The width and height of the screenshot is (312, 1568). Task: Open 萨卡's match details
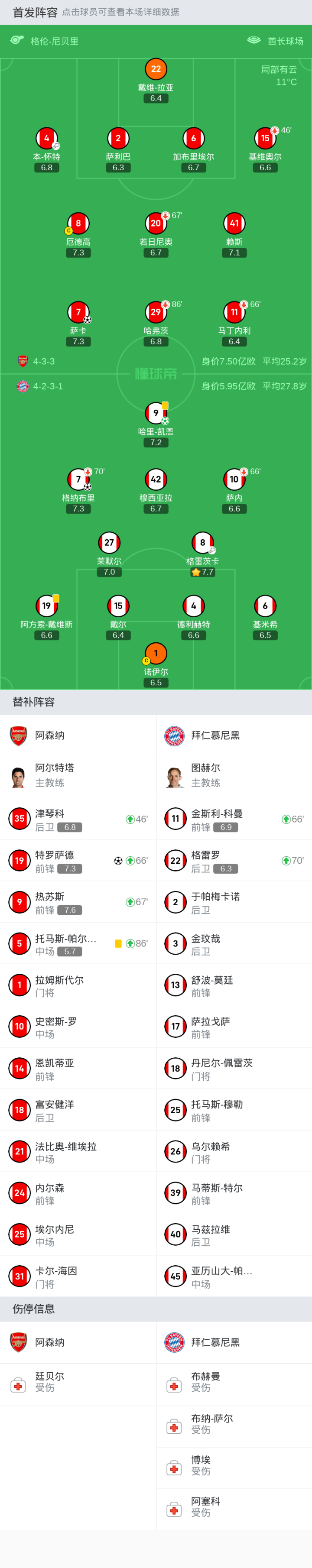point(78,313)
